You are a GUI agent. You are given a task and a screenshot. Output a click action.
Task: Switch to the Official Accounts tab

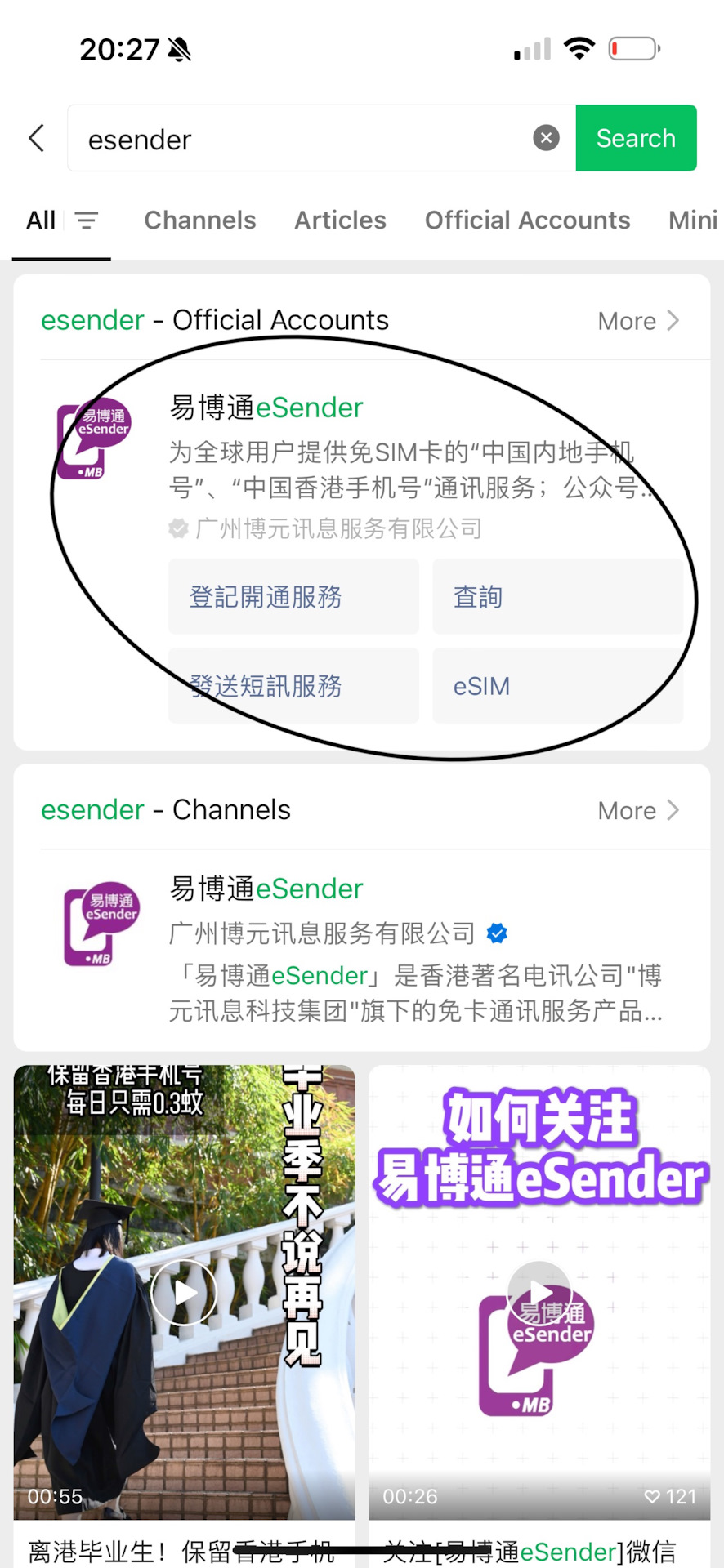coord(526,220)
